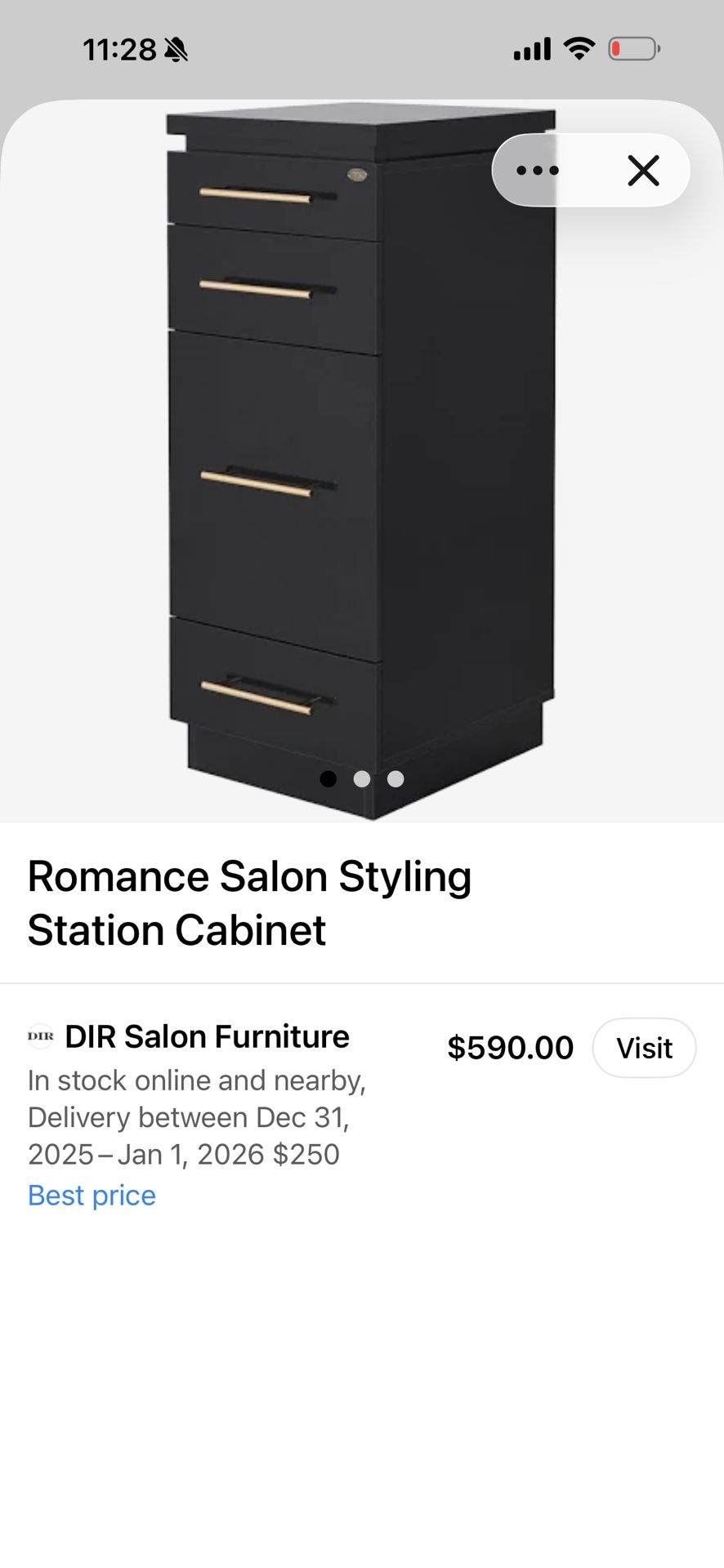Viewport: 724px width, 1568px height.
Task: Close the product detail view
Action: [642, 171]
